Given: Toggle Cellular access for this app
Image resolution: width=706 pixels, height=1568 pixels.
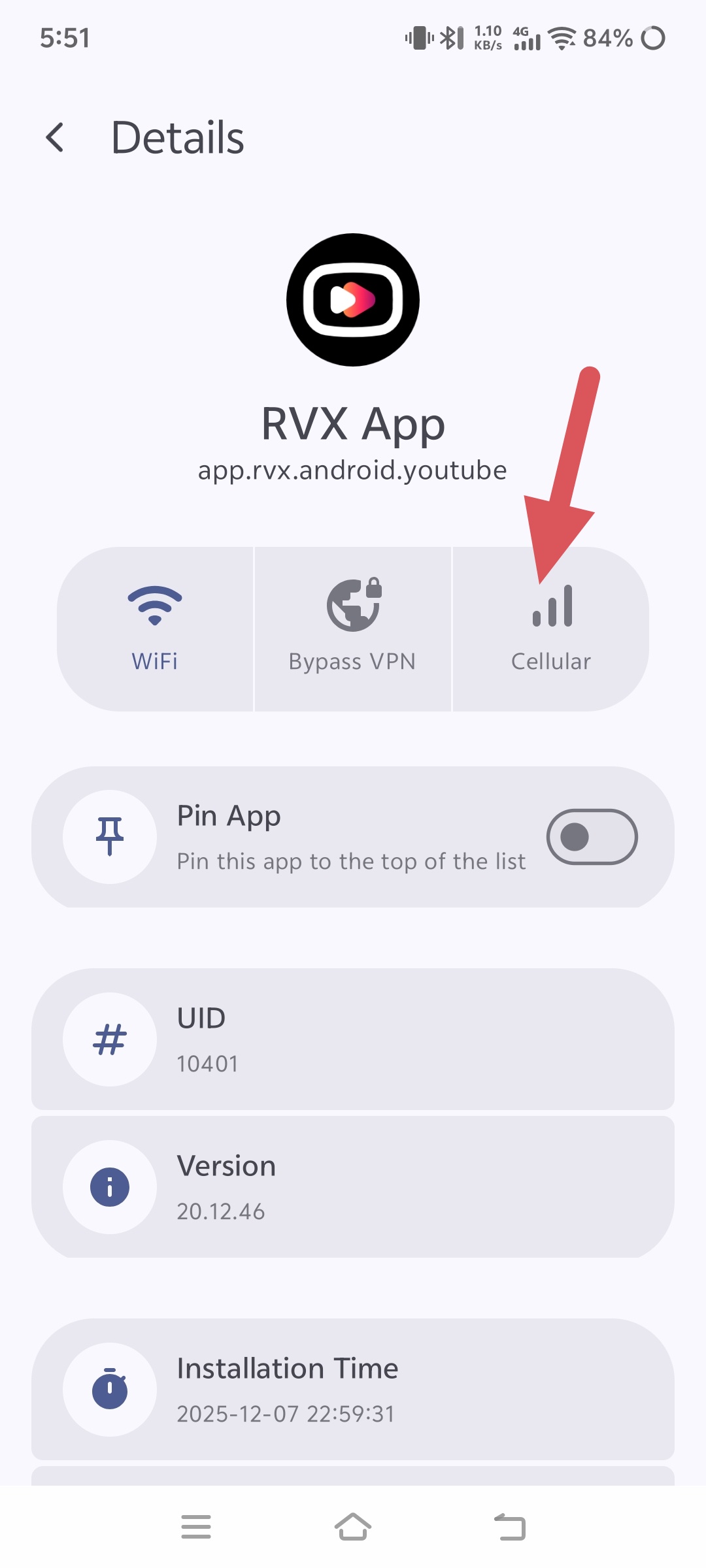Looking at the screenshot, I should [x=552, y=627].
